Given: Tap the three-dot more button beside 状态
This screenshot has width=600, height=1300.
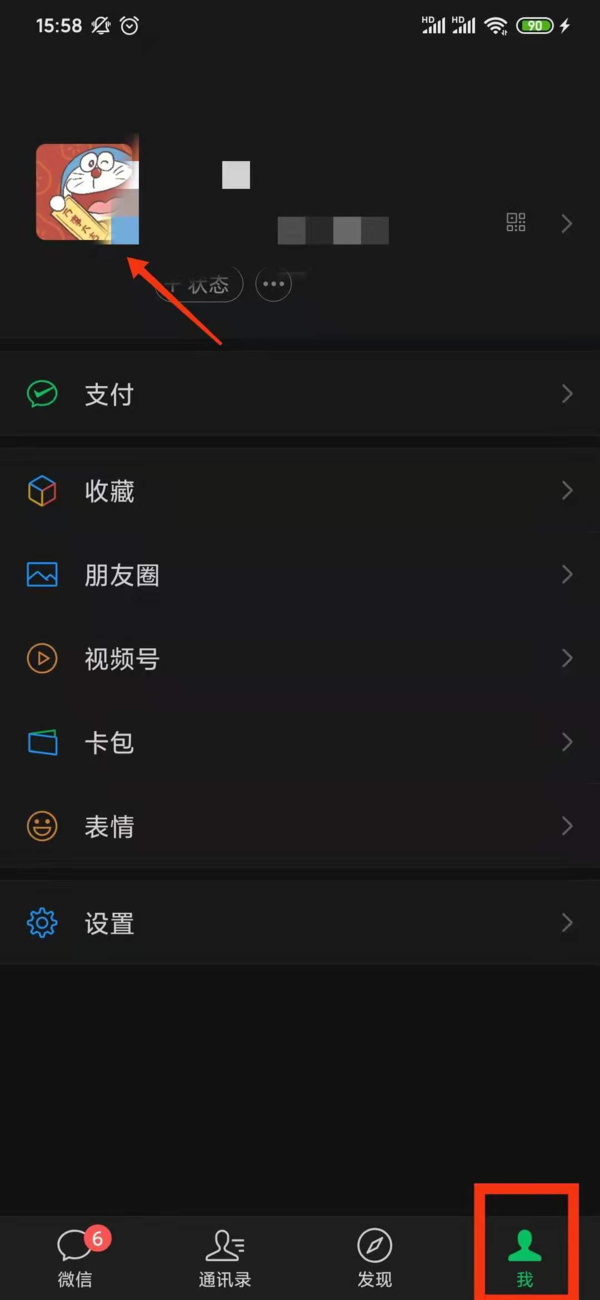Looking at the screenshot, I should (x=274, y=285).
